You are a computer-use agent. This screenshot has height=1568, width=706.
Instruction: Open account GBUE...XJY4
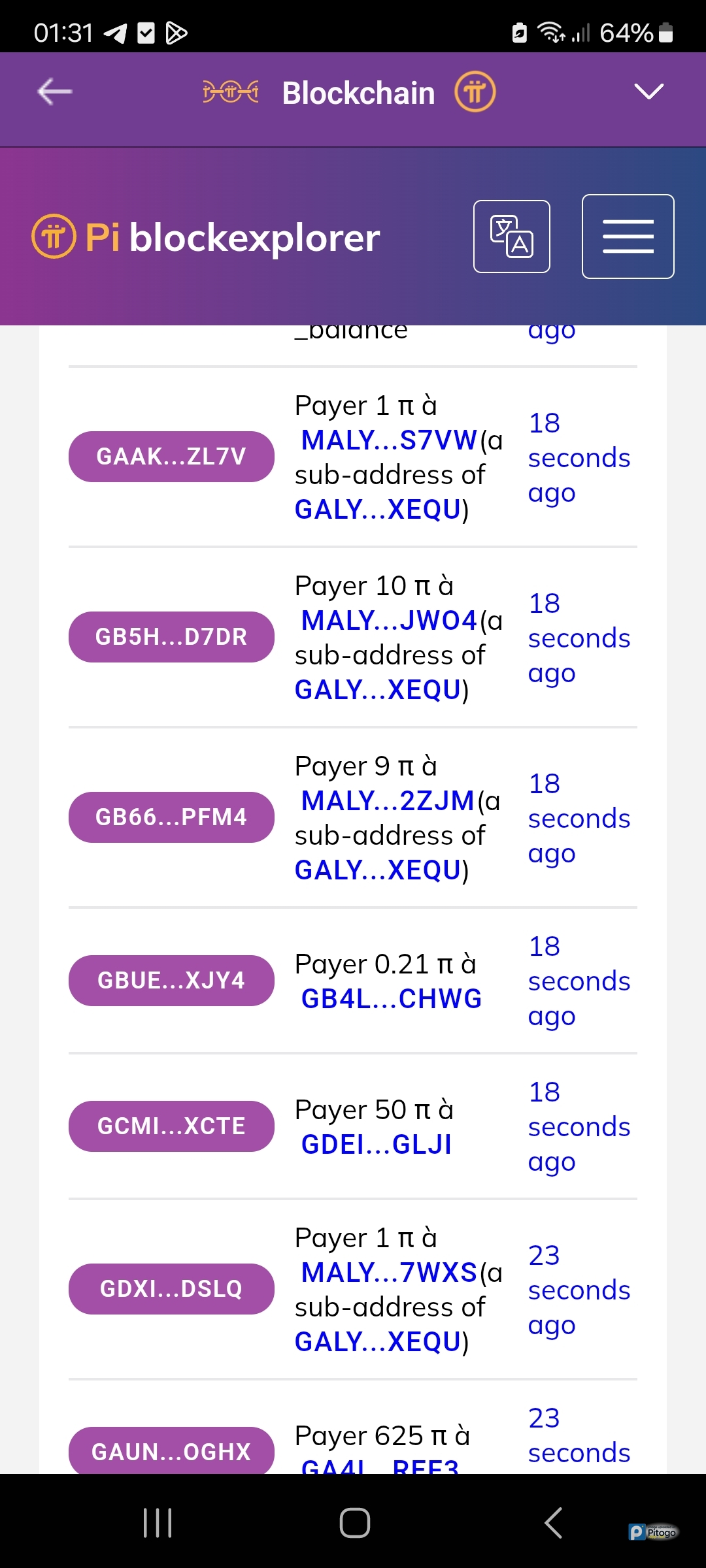[x=171, y=981]
